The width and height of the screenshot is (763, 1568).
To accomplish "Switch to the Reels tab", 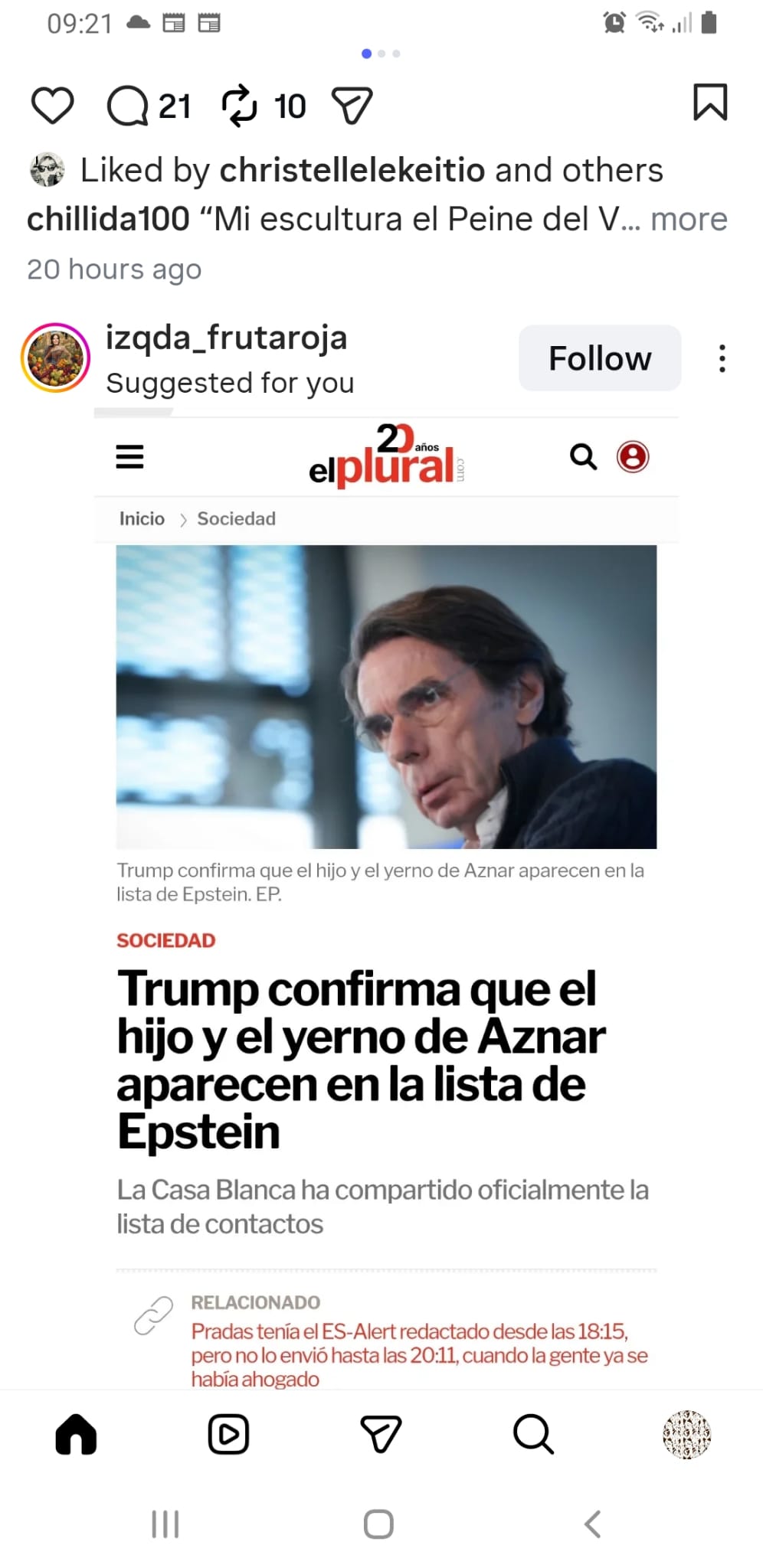I will (x=228, y=1434).
